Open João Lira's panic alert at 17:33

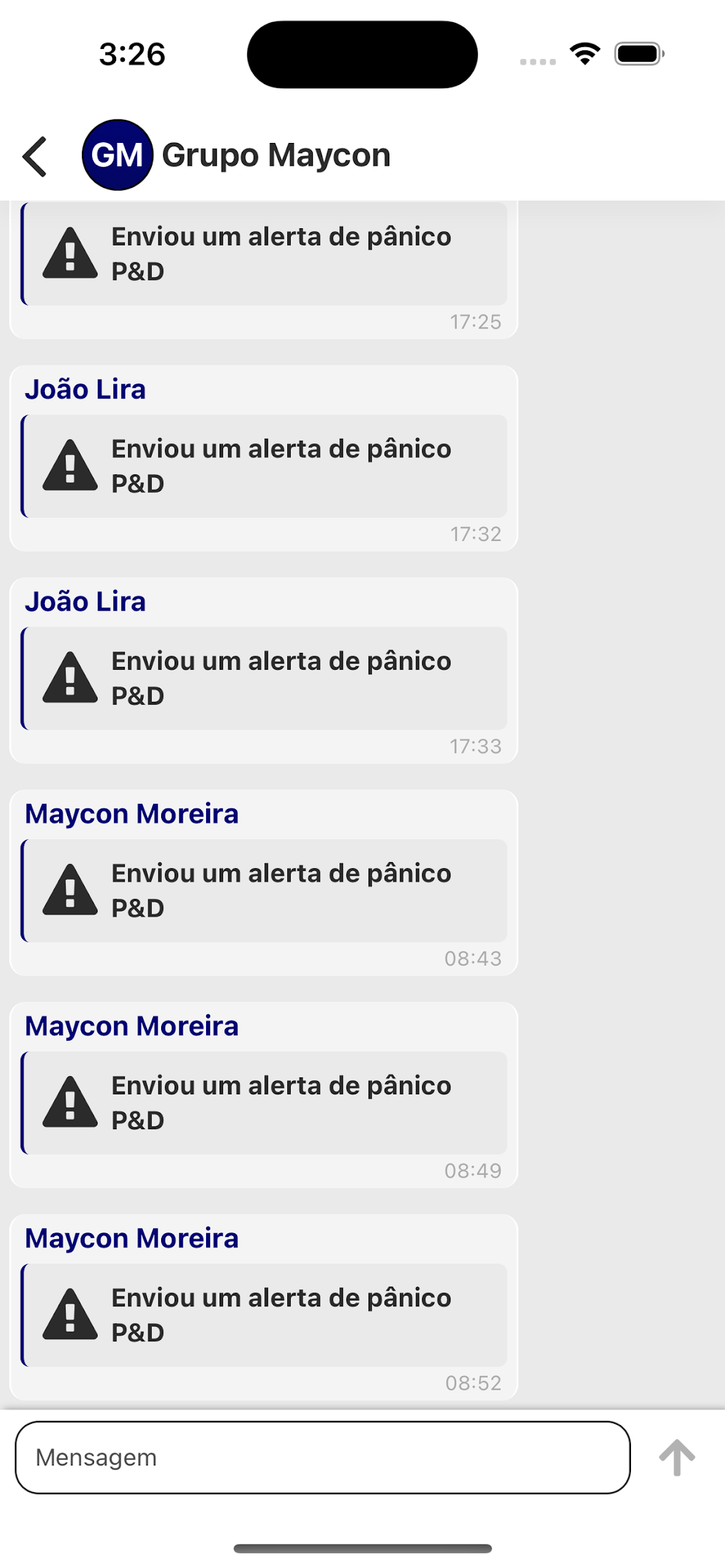pos(264,678)
